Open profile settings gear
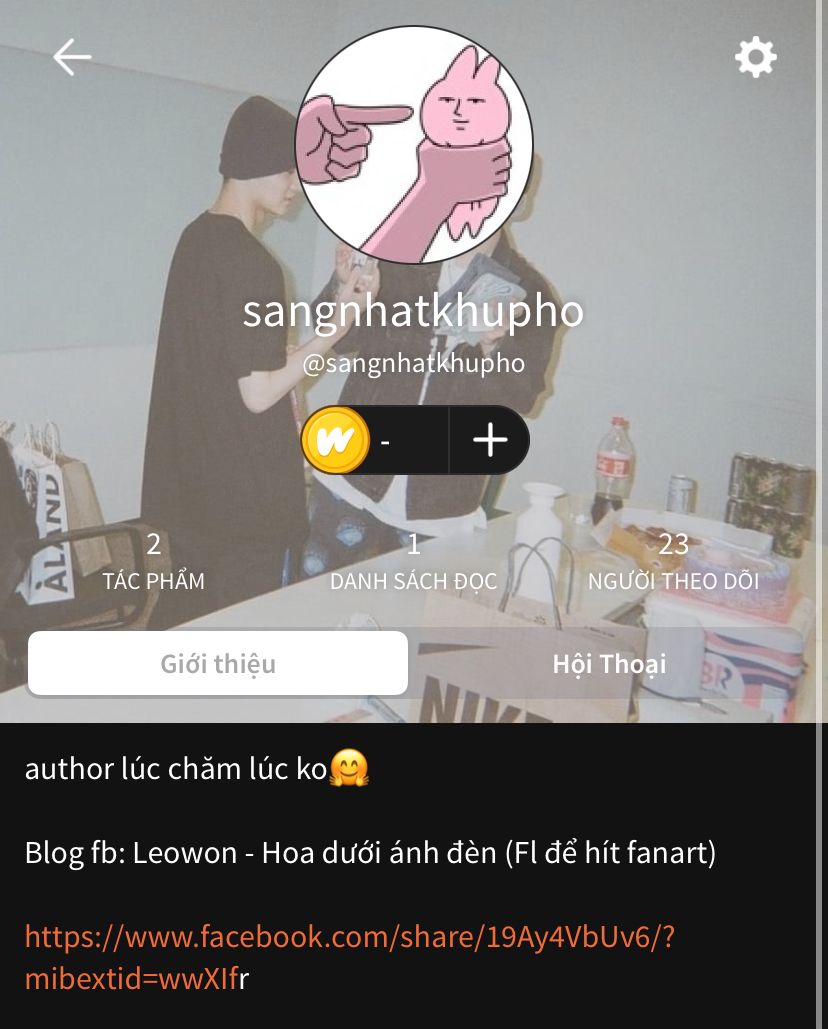The height and width of the screenshot is (1029, 828). [x=755, y=57]
